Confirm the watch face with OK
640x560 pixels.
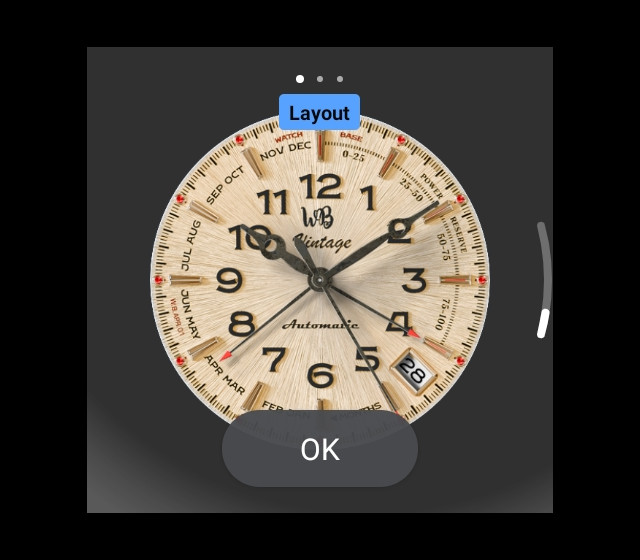click(x=320, y=450)
